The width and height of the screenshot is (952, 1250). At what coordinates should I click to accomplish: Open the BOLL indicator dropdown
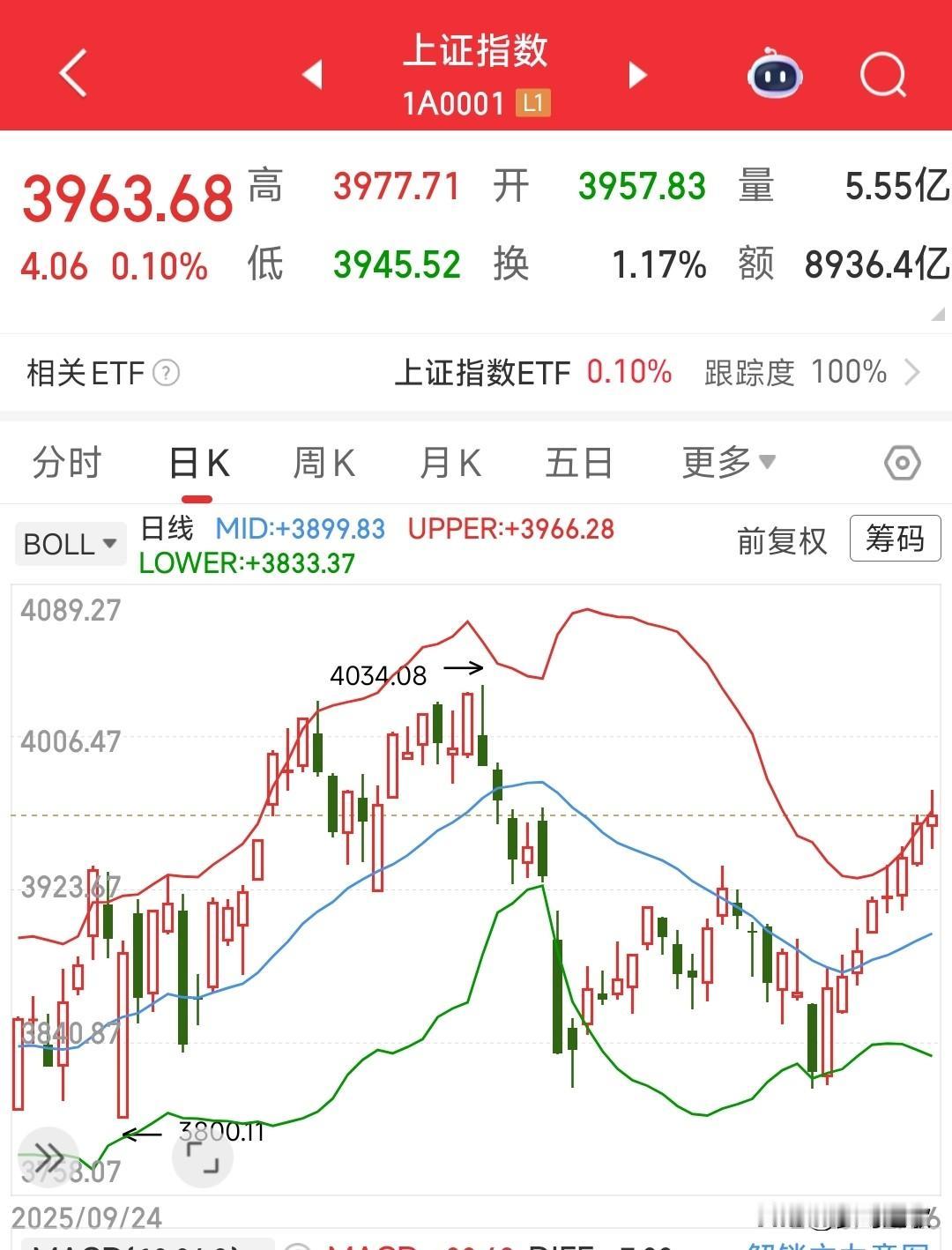(x=69, y=543)
